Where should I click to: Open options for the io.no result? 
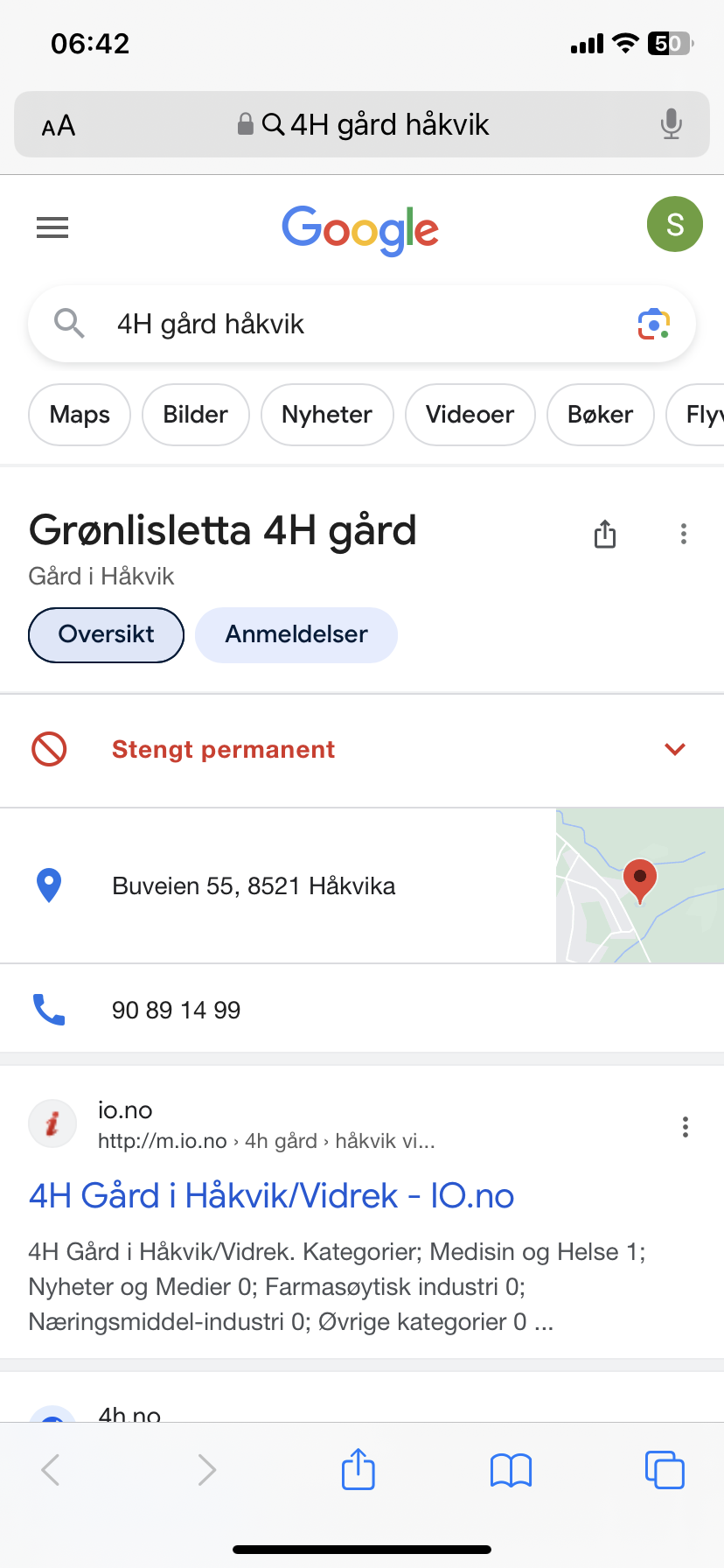[x=686, y=1127]
